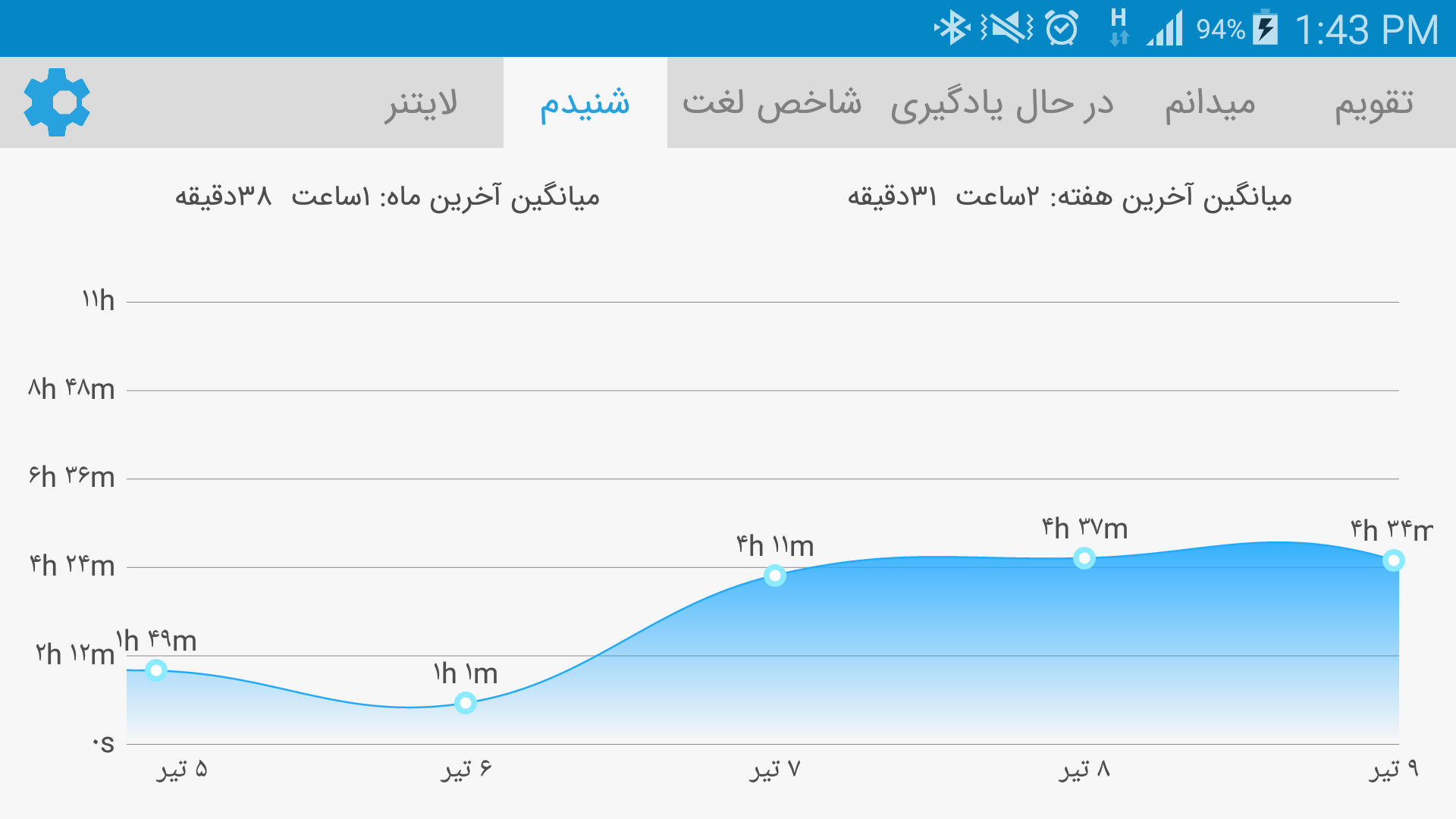
Task: Switch to the میدانم tab
Action: tap(1210, 102)
